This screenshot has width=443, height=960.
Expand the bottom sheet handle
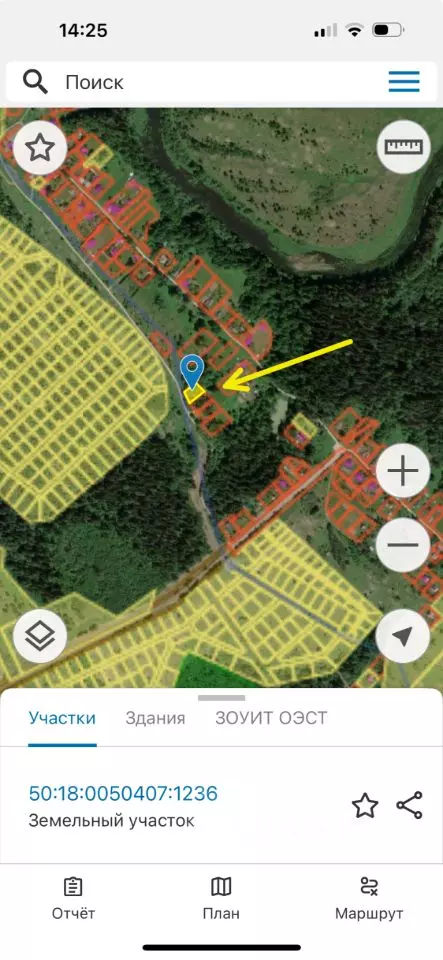(222, 697)
